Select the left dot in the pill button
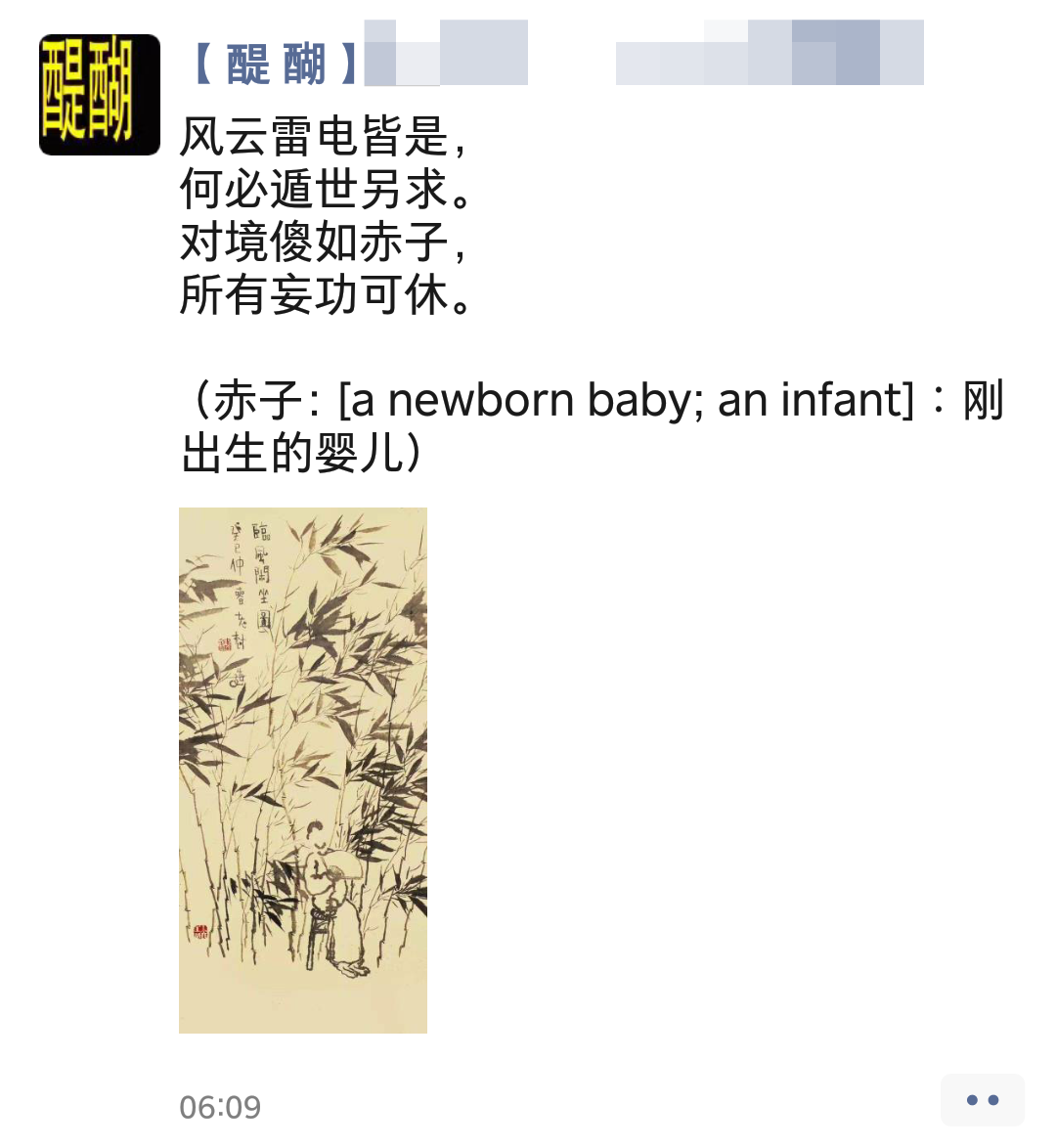 [x=970, y=1099]
